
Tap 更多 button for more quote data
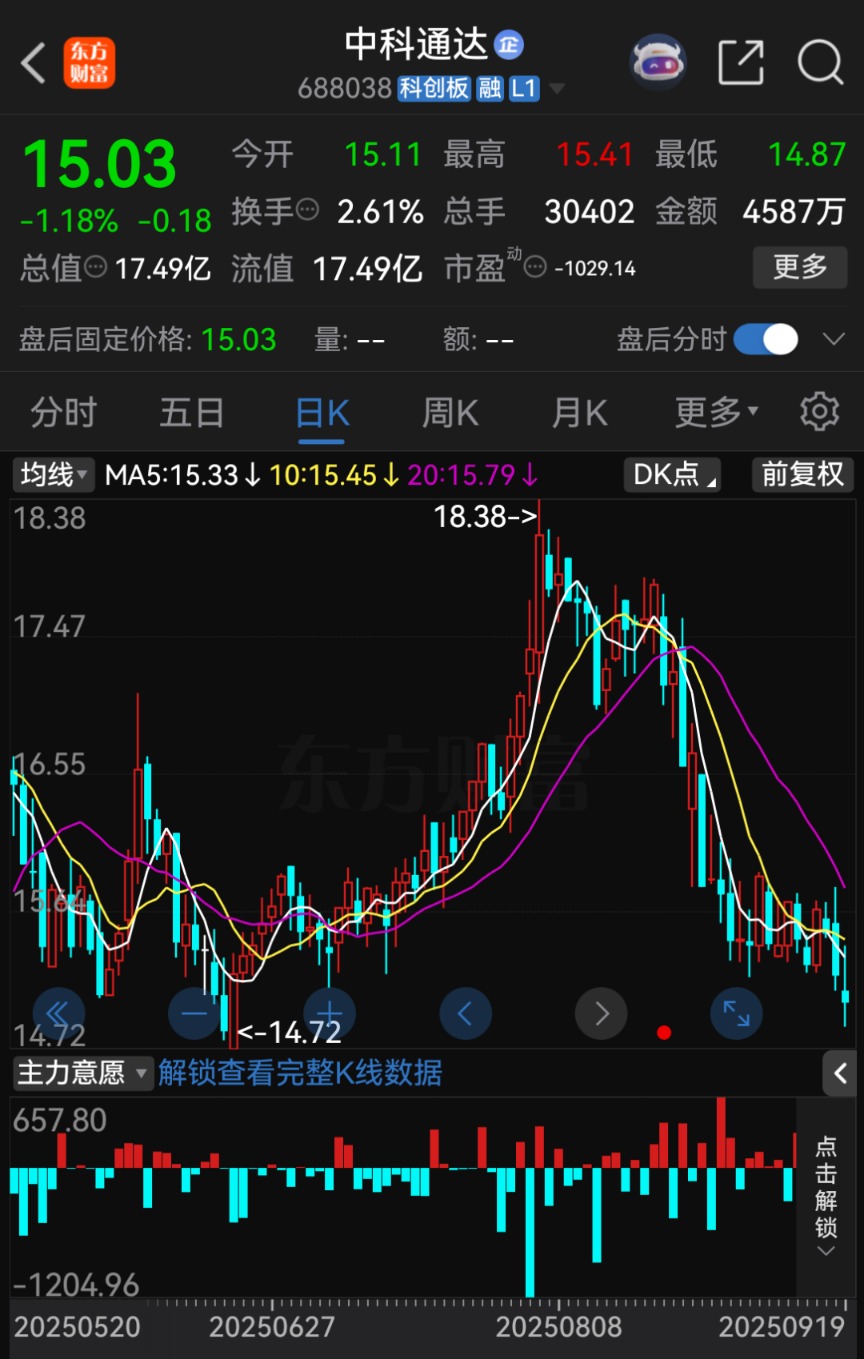coord(800,267)
